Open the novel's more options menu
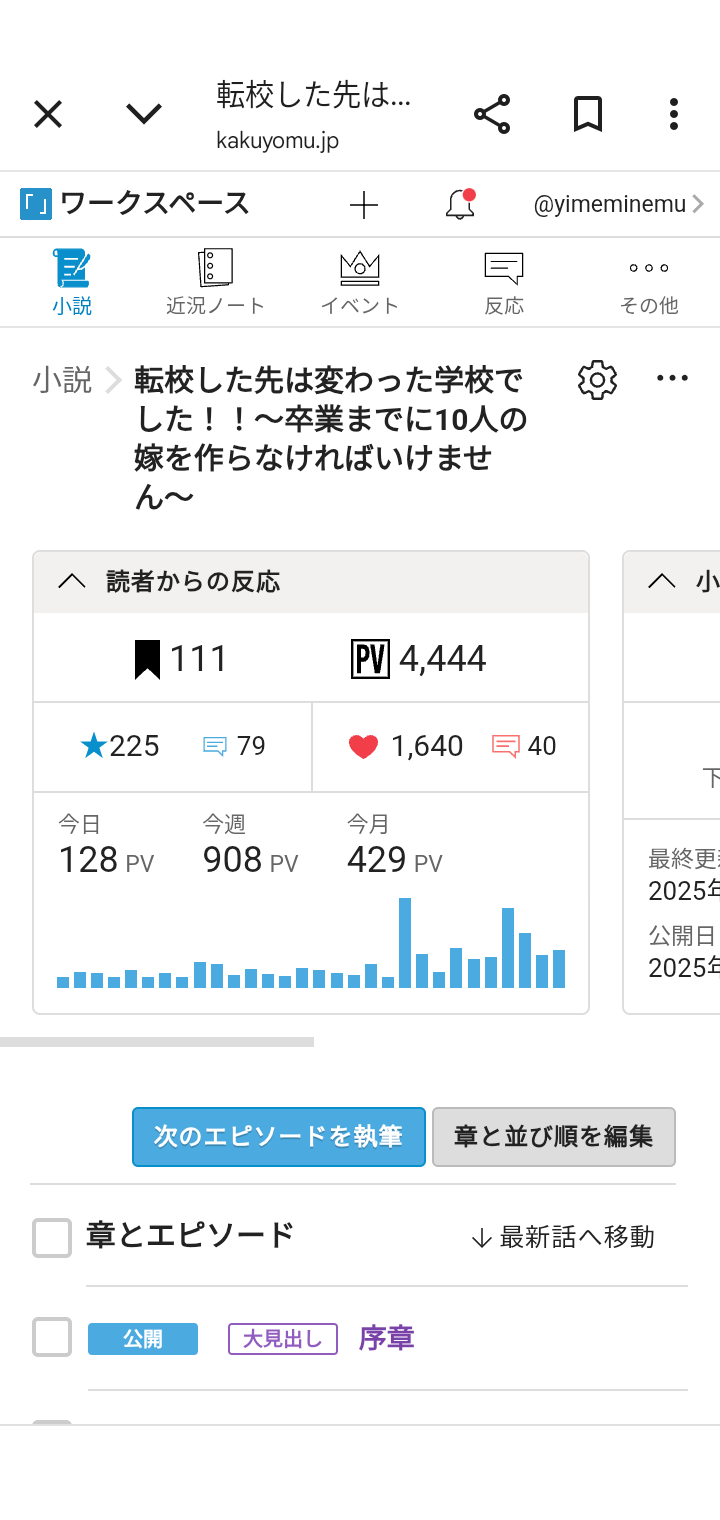Viewport: 720px width, 1520px height. point(672,378)
